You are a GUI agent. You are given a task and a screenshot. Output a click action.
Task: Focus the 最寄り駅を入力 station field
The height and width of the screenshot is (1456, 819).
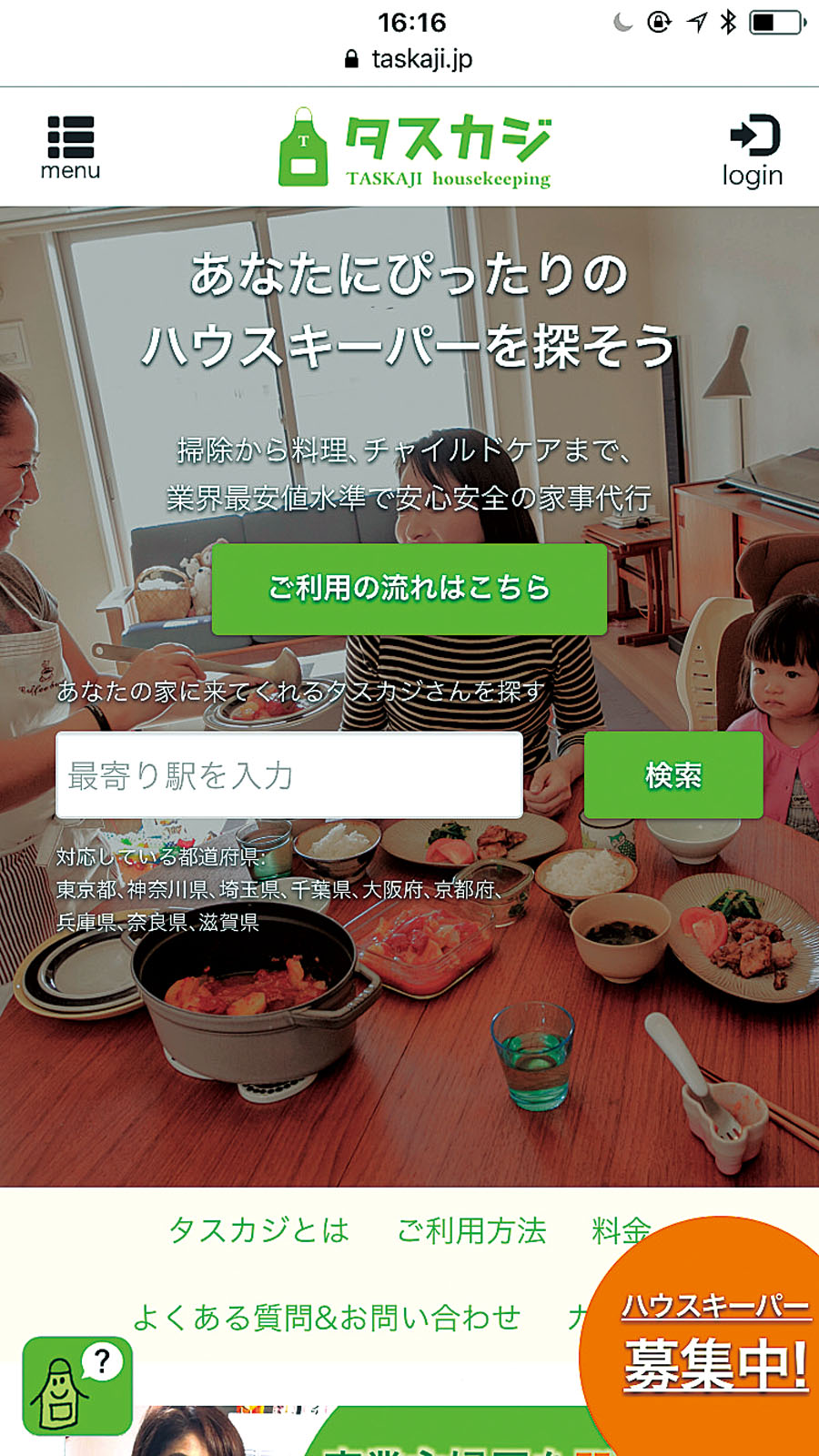click(x=289, y=775)
